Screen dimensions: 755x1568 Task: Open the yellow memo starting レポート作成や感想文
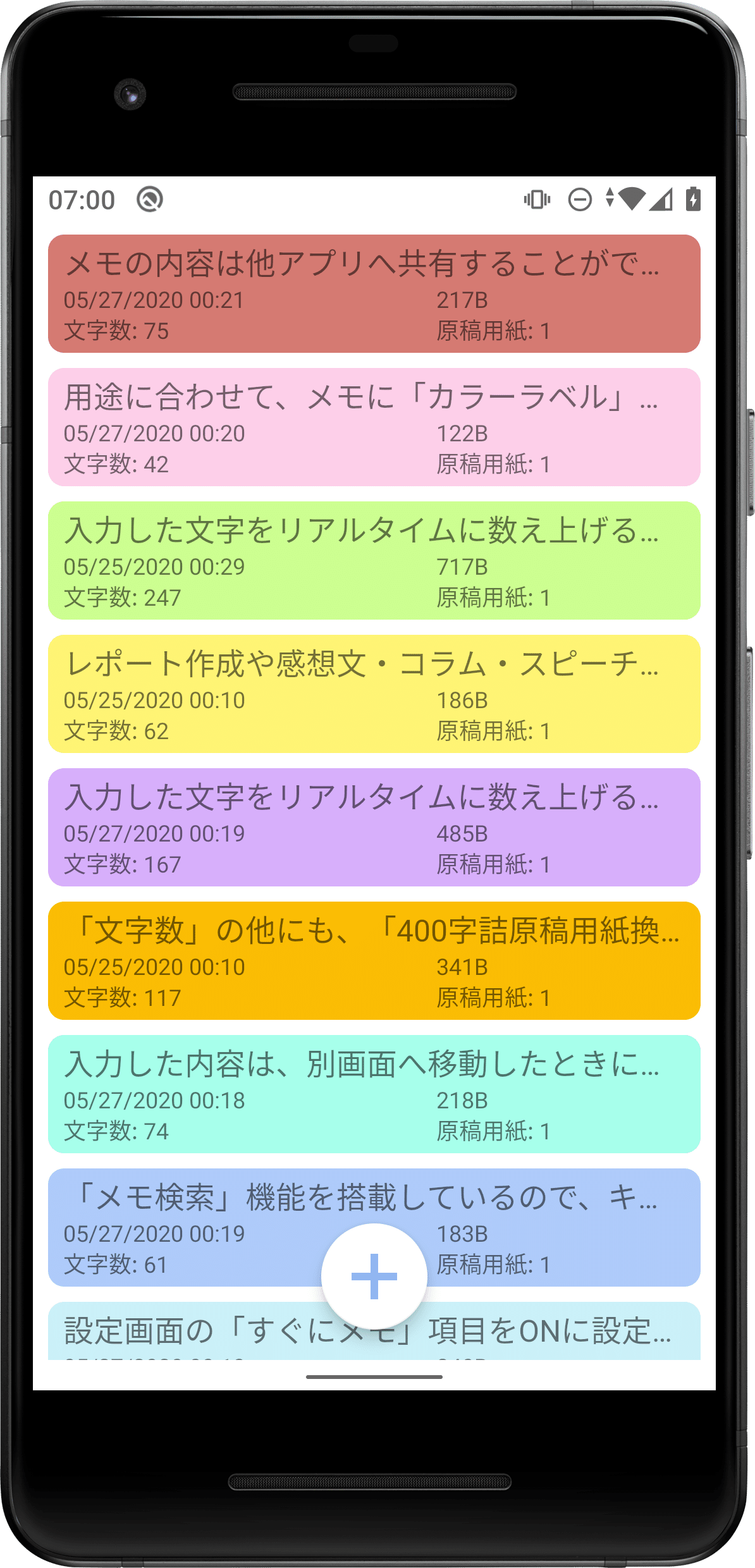pos(374,694)
